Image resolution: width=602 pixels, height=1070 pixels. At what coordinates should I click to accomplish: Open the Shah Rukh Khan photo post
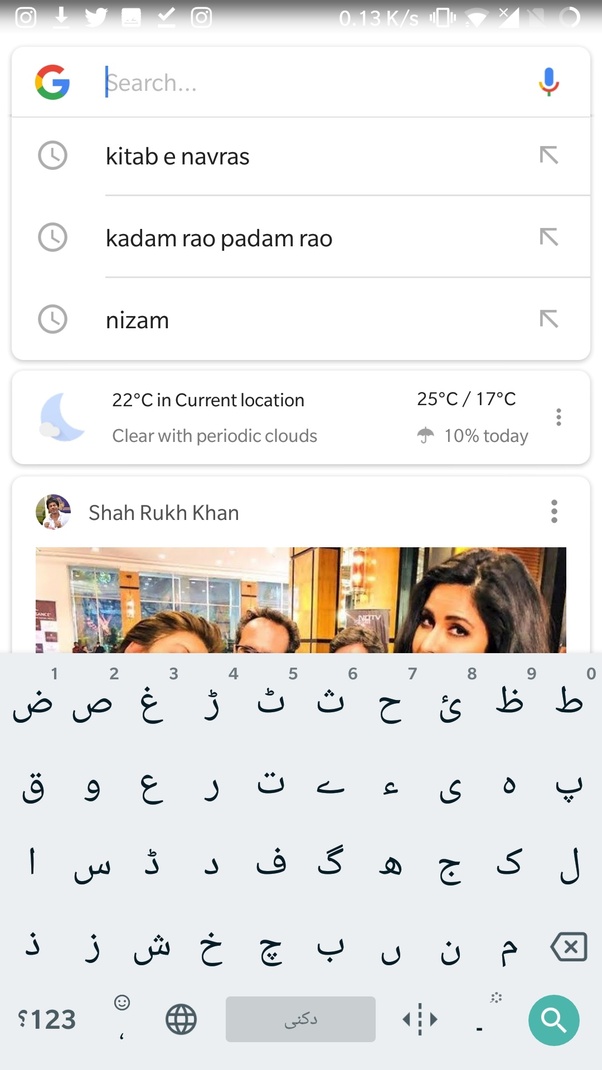300,600
